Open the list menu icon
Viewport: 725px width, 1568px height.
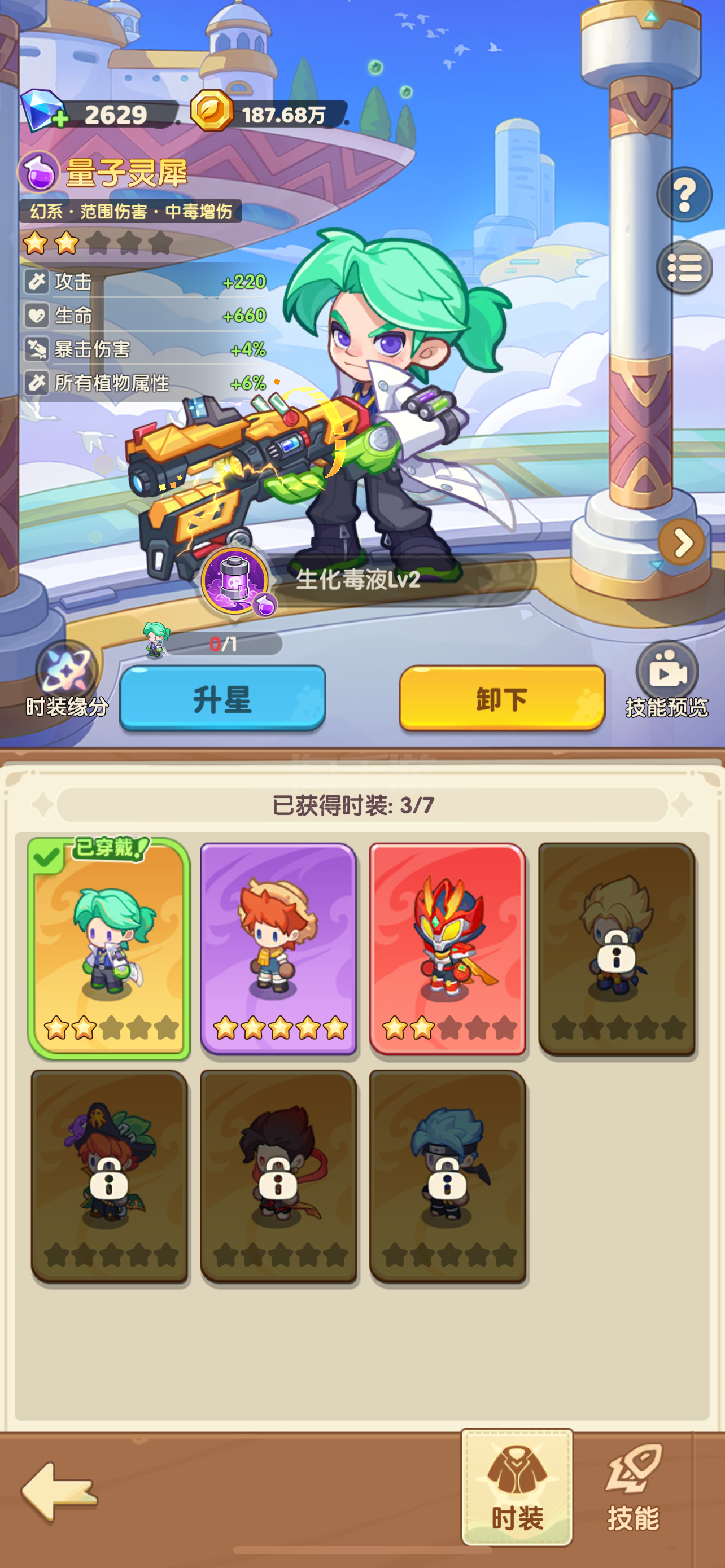tap(684, 267)
